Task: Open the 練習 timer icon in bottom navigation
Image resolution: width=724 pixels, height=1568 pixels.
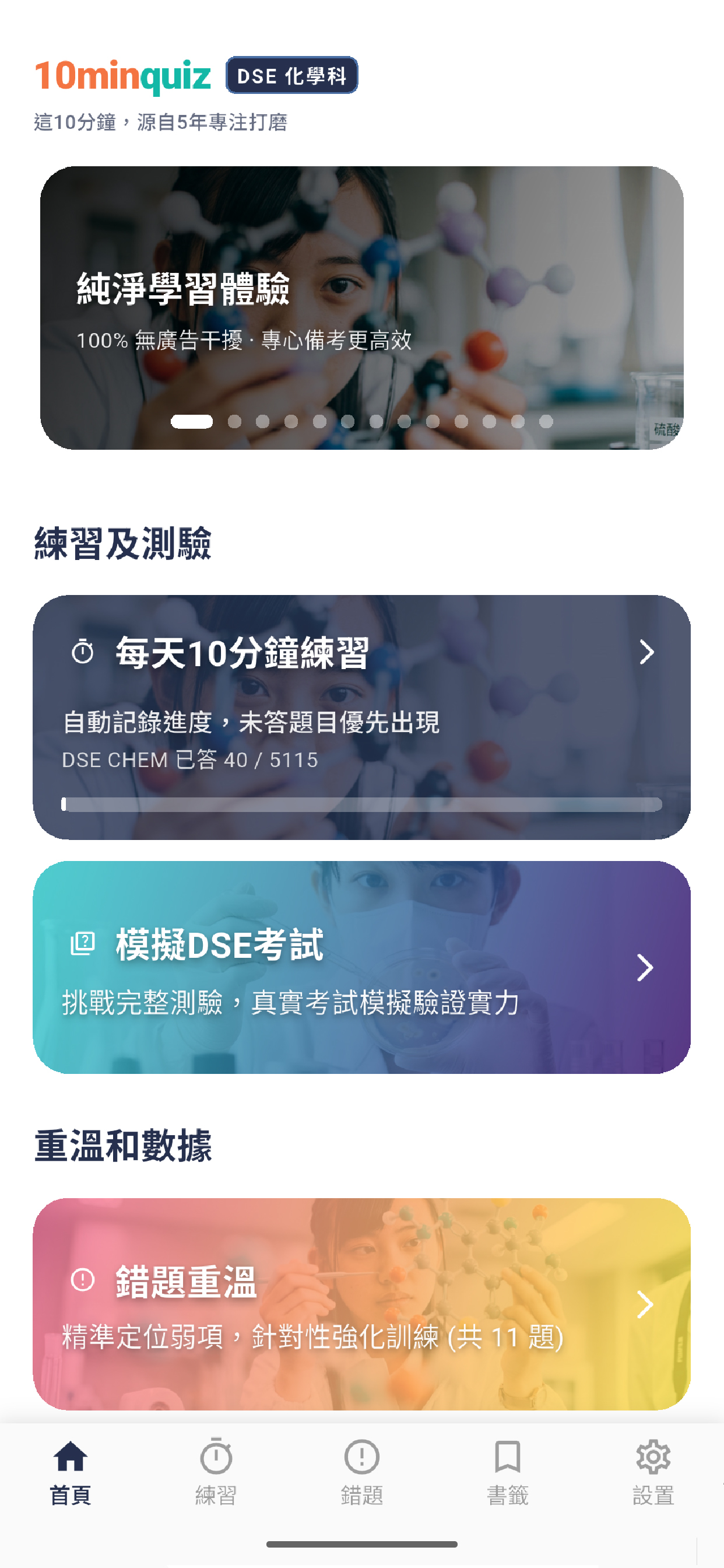Action: (217, 1458)
